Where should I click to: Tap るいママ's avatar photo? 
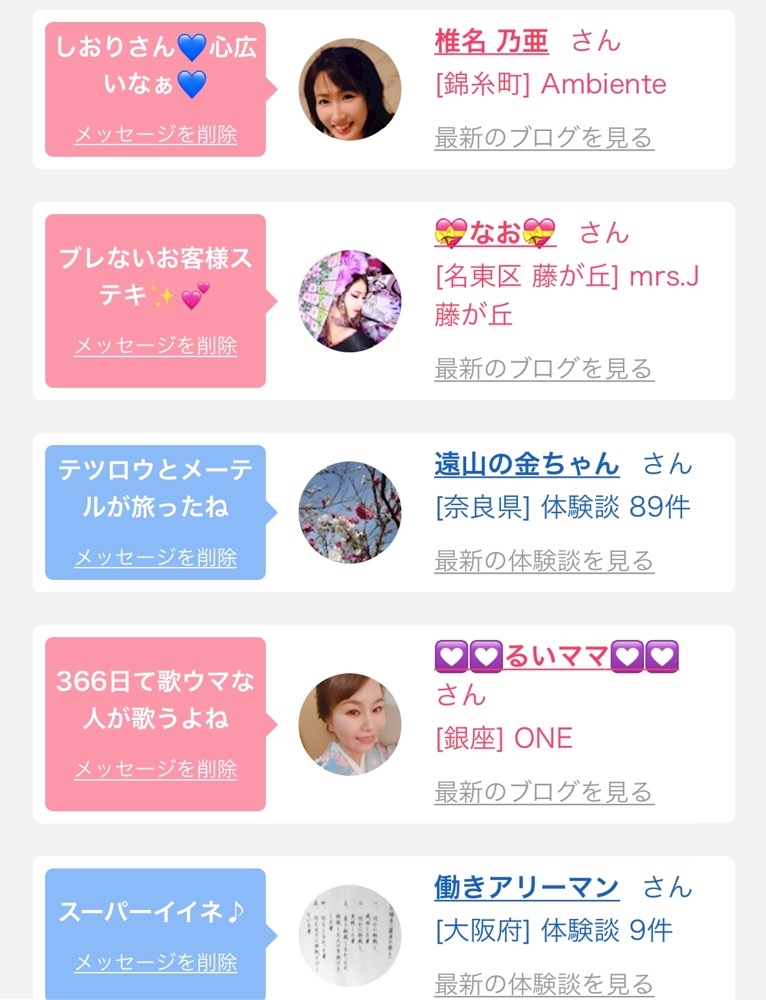point(350,724)
